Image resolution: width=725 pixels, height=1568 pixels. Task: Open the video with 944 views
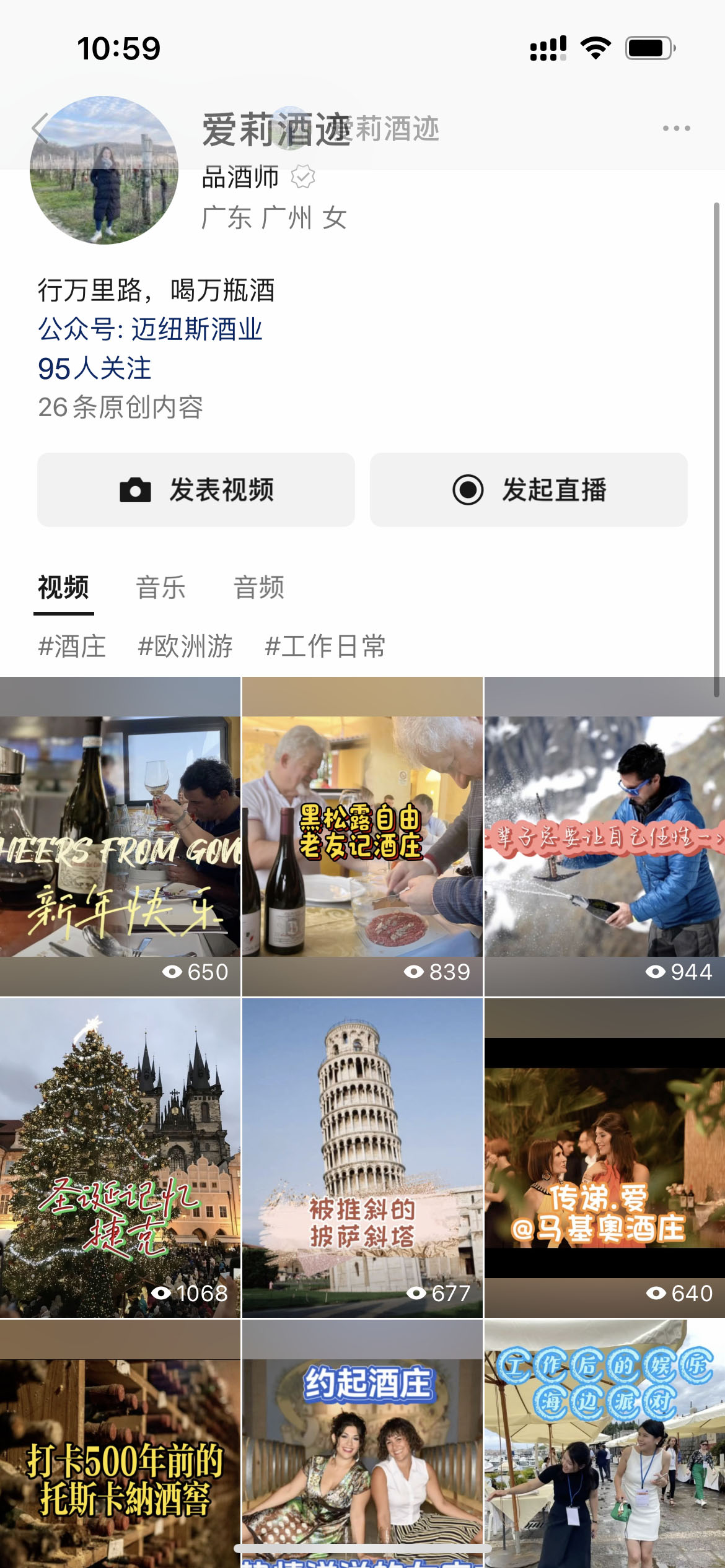tap(604, 836)
